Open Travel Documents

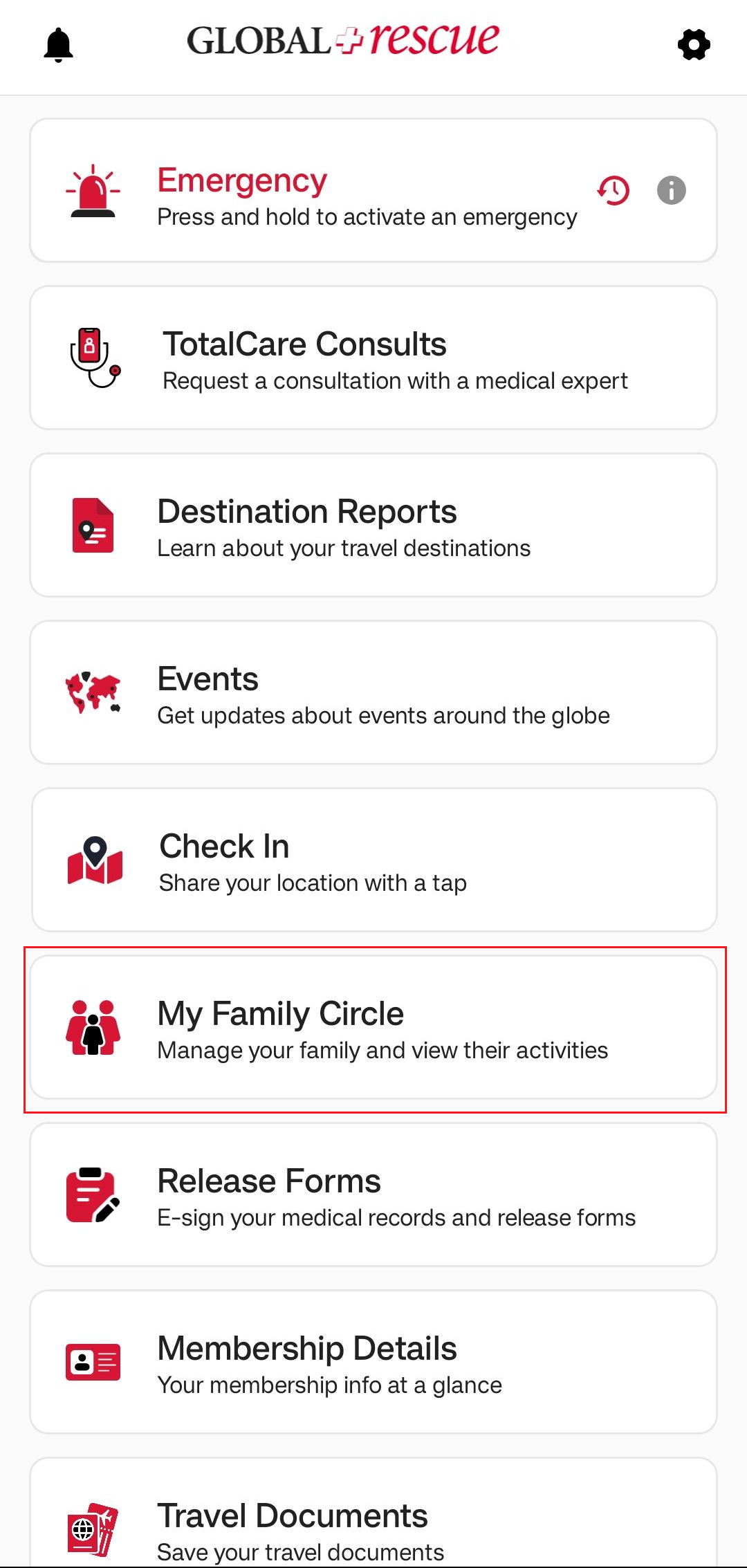(373, 1522)
